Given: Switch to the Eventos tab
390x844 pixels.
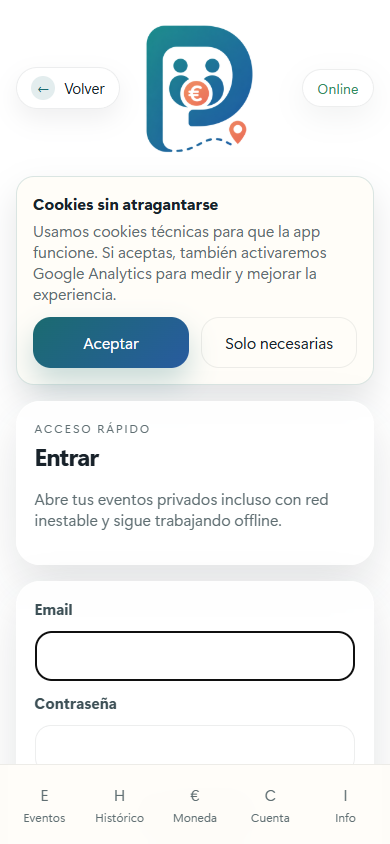Looking at the screenshot, I should 44,806.
